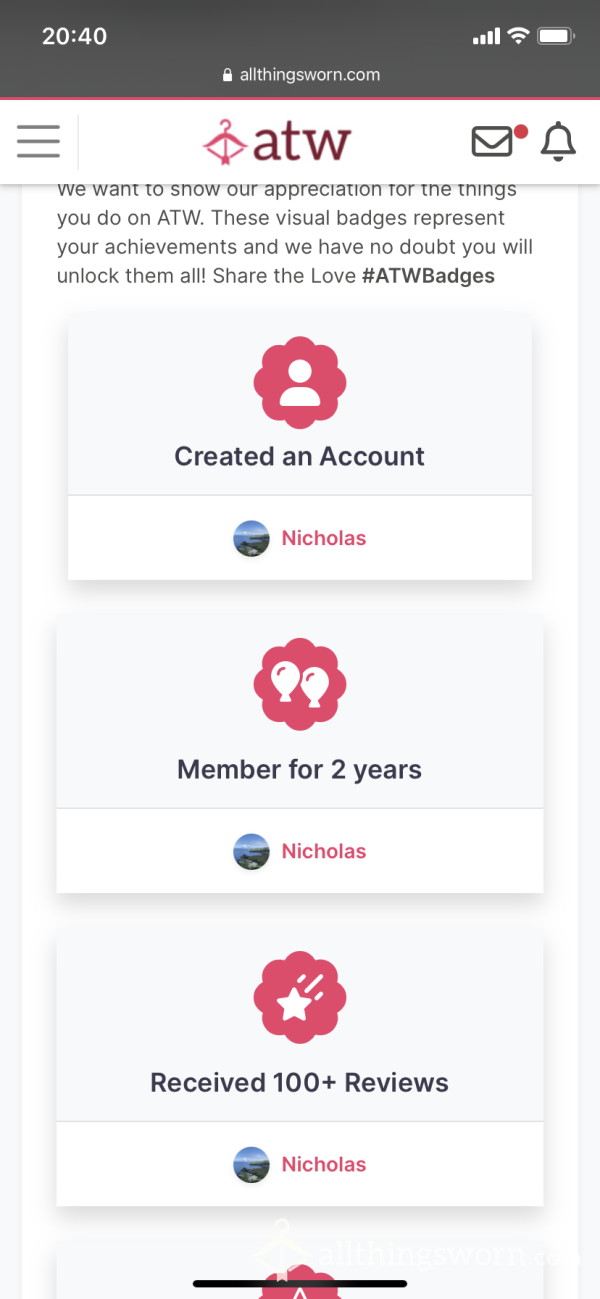This screenshot has width=600, height=1299.
Task: Open the hamburger menu
Action: pos(38,141)
